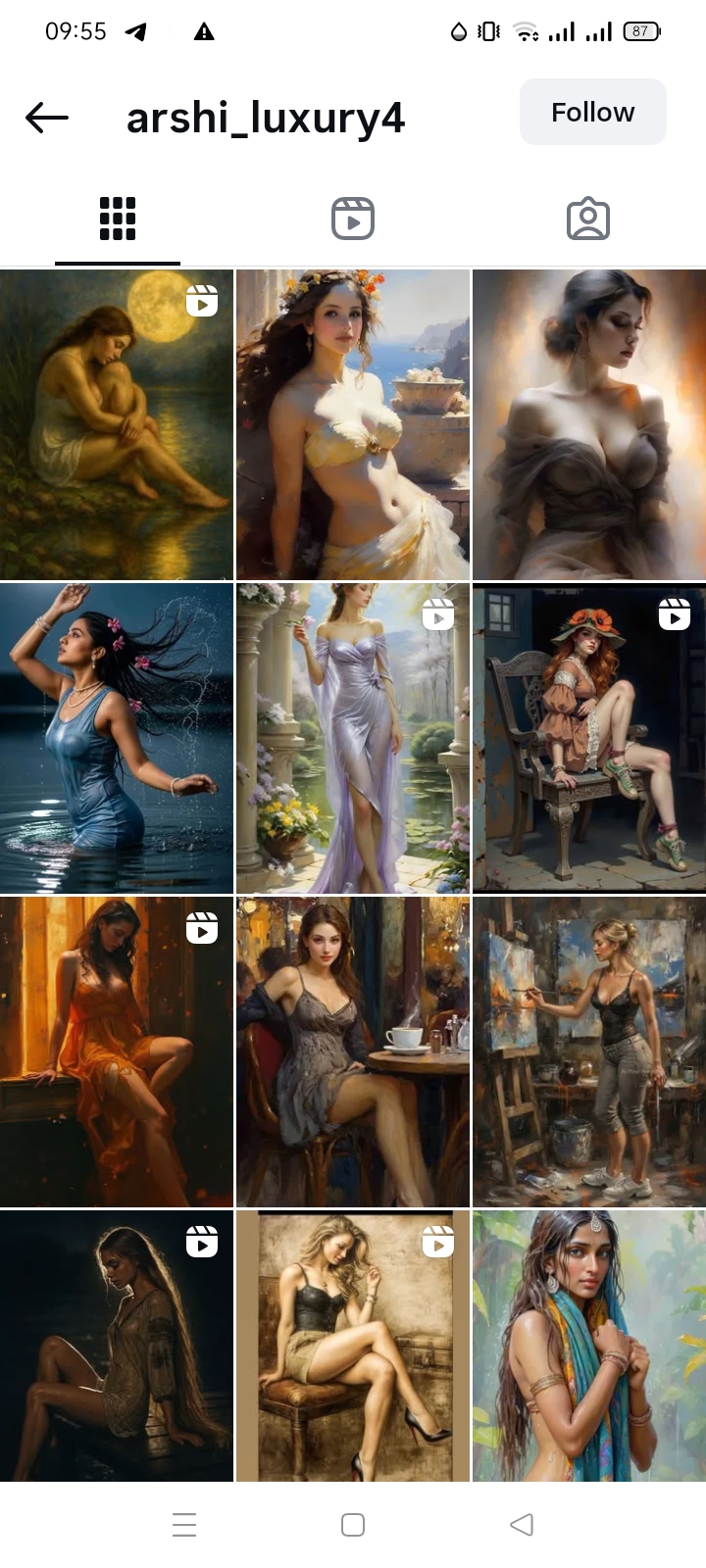Viewport: 706px width, 1568px height.
Task: Tap the arshi_luxury4 username title
Action: tap(265, 118)
